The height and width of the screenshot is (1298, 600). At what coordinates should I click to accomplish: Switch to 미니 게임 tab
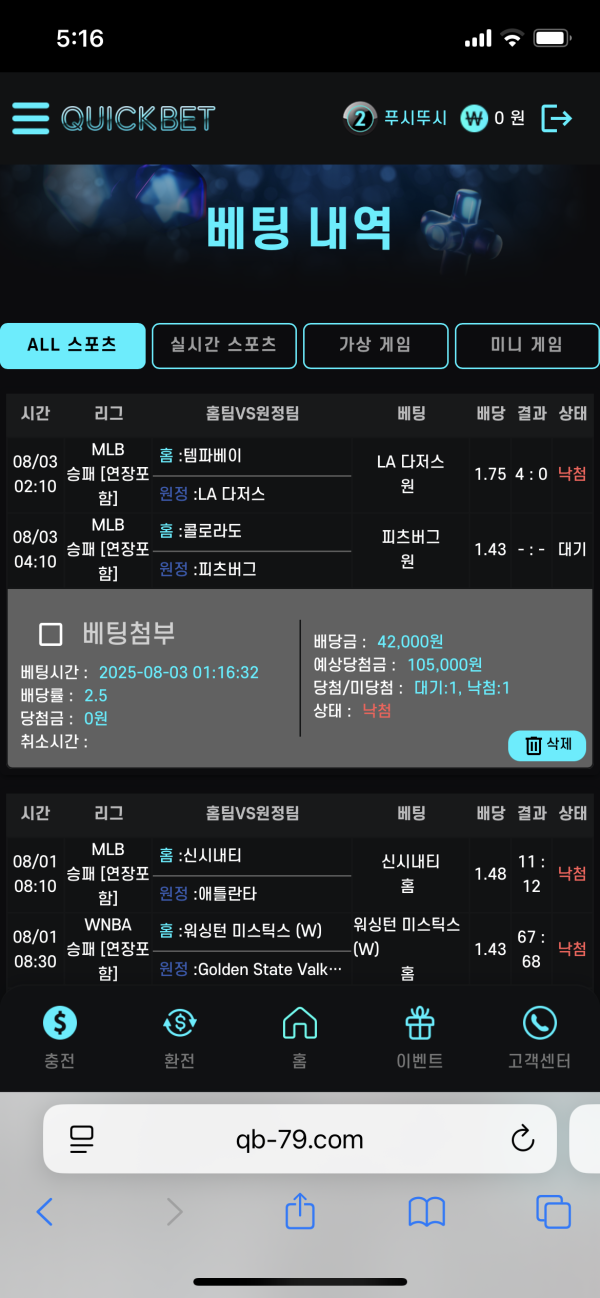click(x=526, y=345)
